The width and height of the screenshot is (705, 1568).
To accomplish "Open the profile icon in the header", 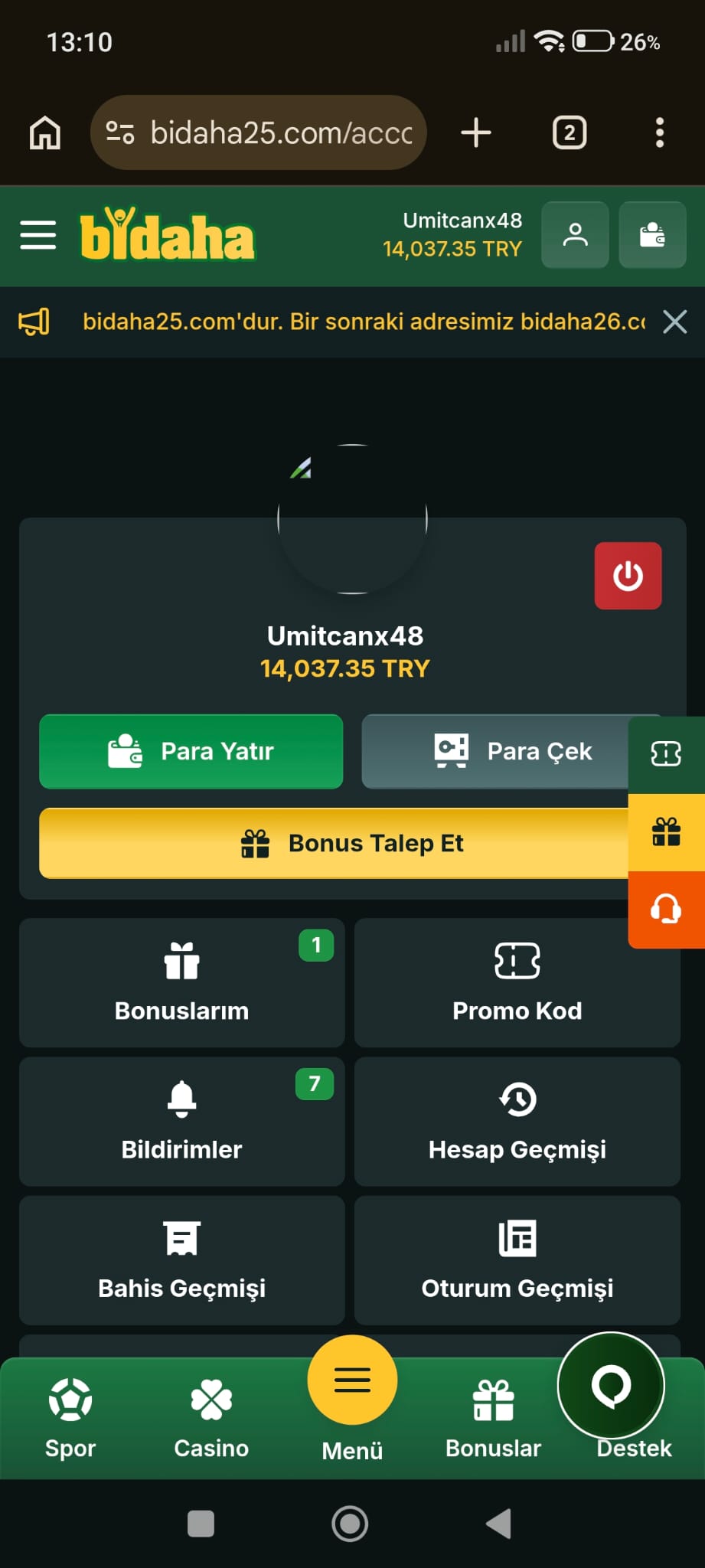I will pos(575,235).
